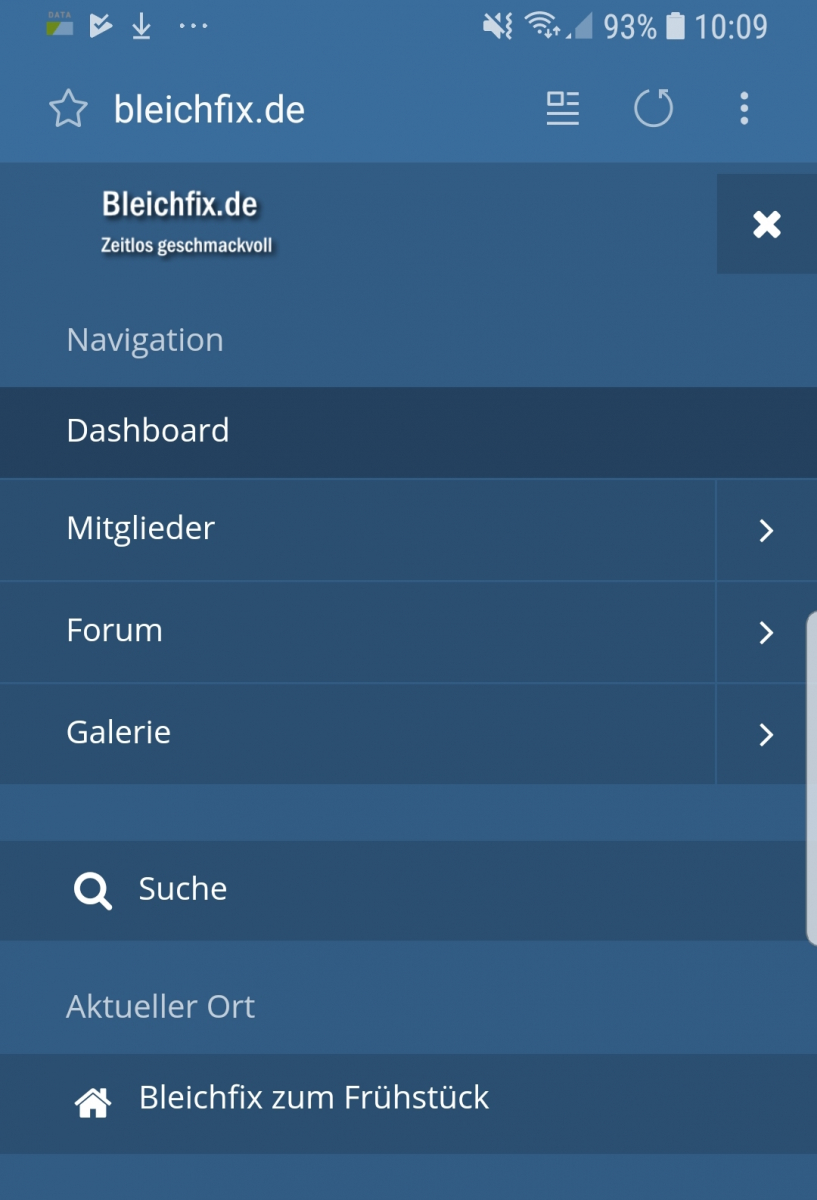This screenshot has height=1200, width=817.
Task: Open the Galerie section
Action: pos(119,733)
